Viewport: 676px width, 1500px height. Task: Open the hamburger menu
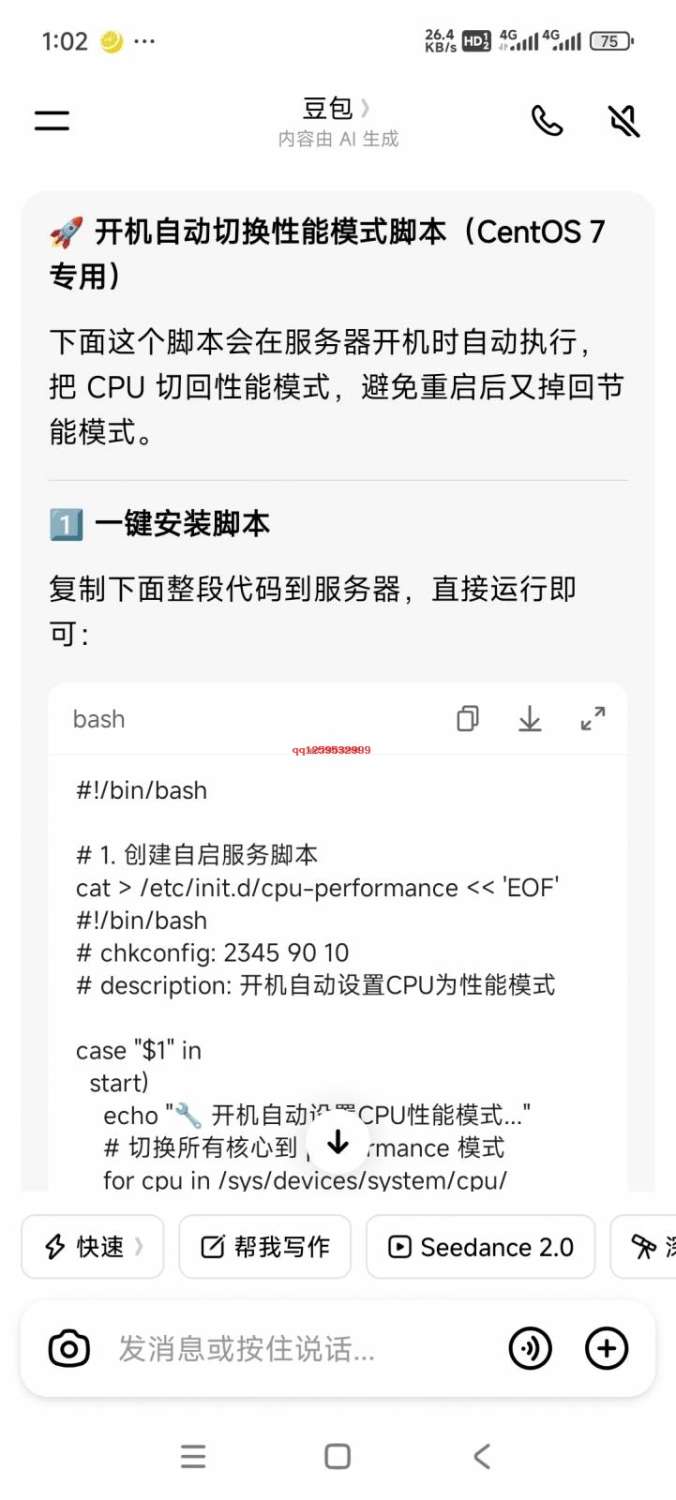coord(52,122)
